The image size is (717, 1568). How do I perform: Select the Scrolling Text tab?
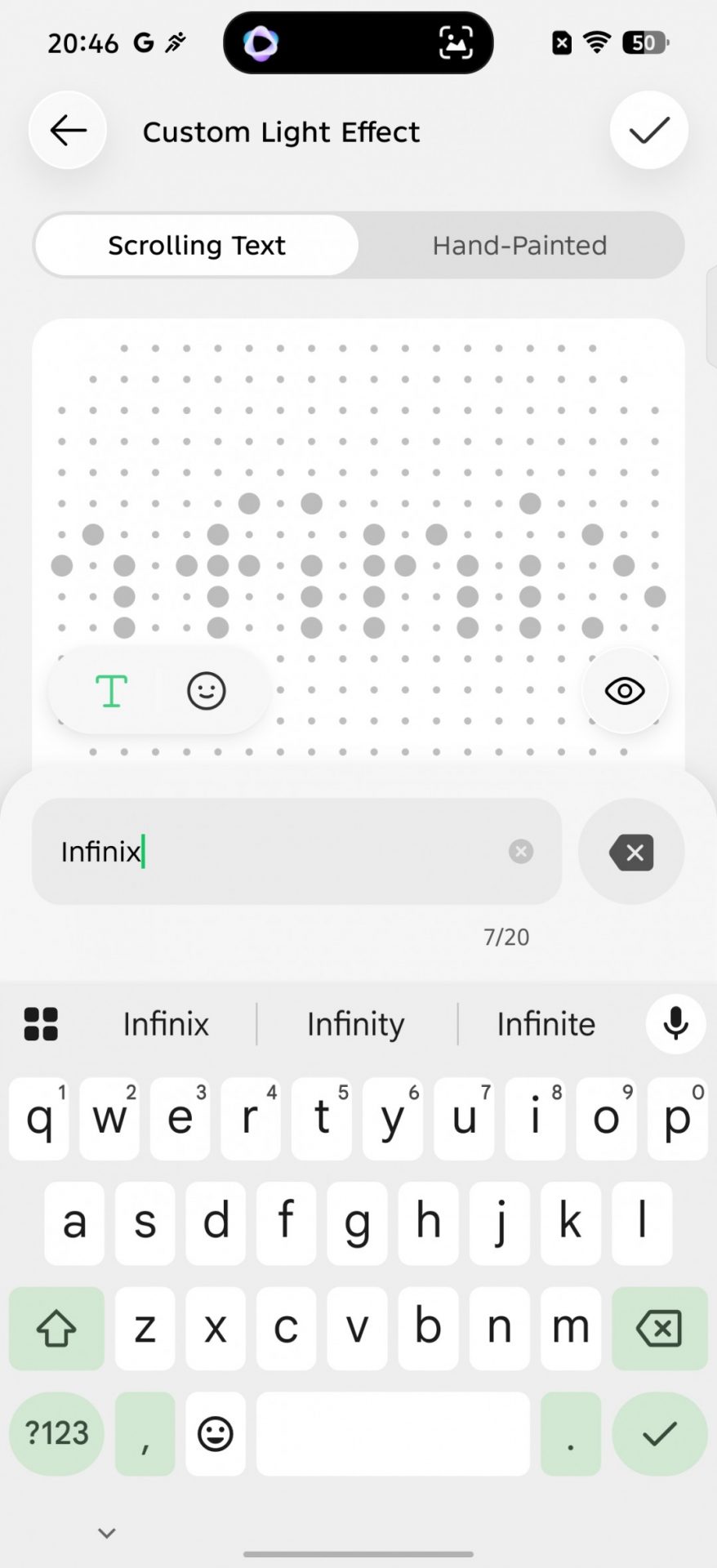pos(197,245)
